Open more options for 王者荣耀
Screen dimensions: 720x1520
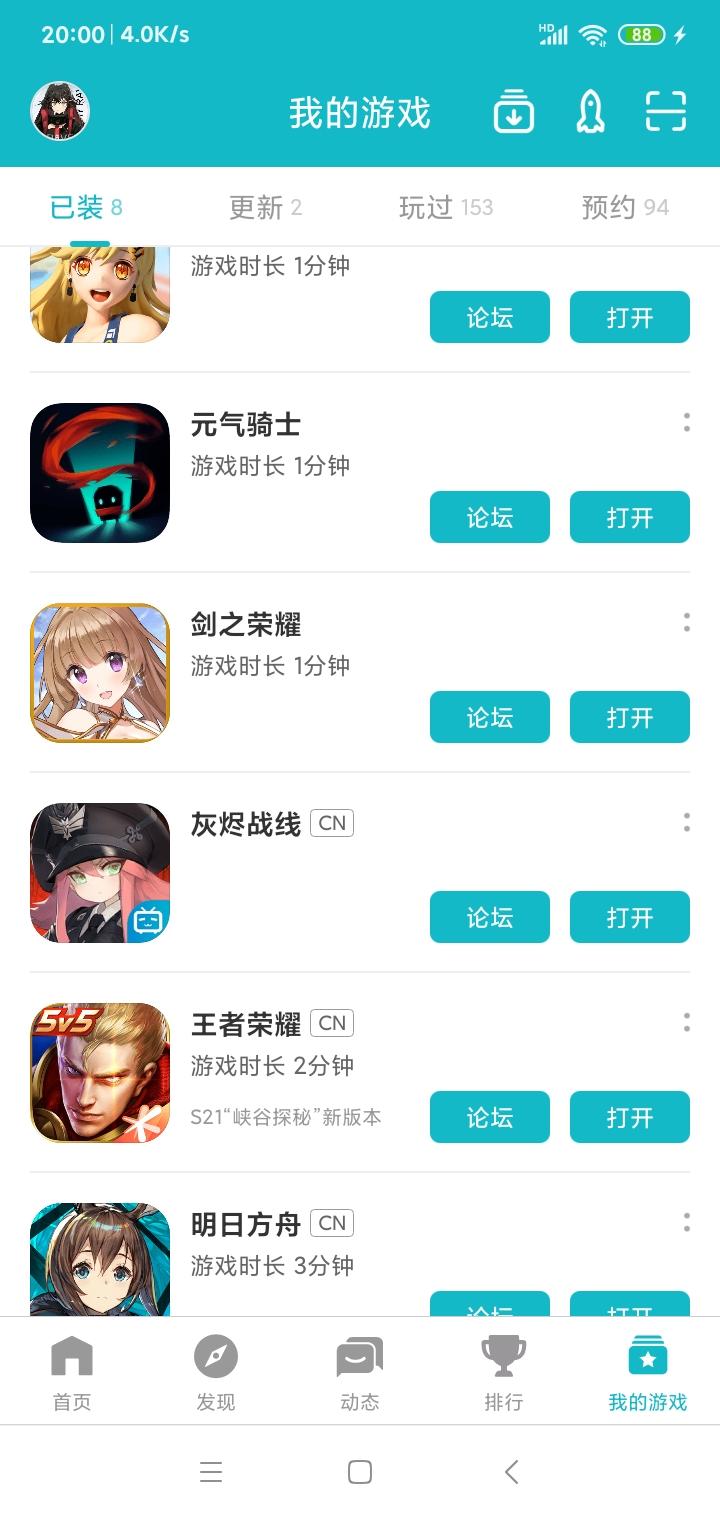pyautogui.click(x=686, y=1023)
